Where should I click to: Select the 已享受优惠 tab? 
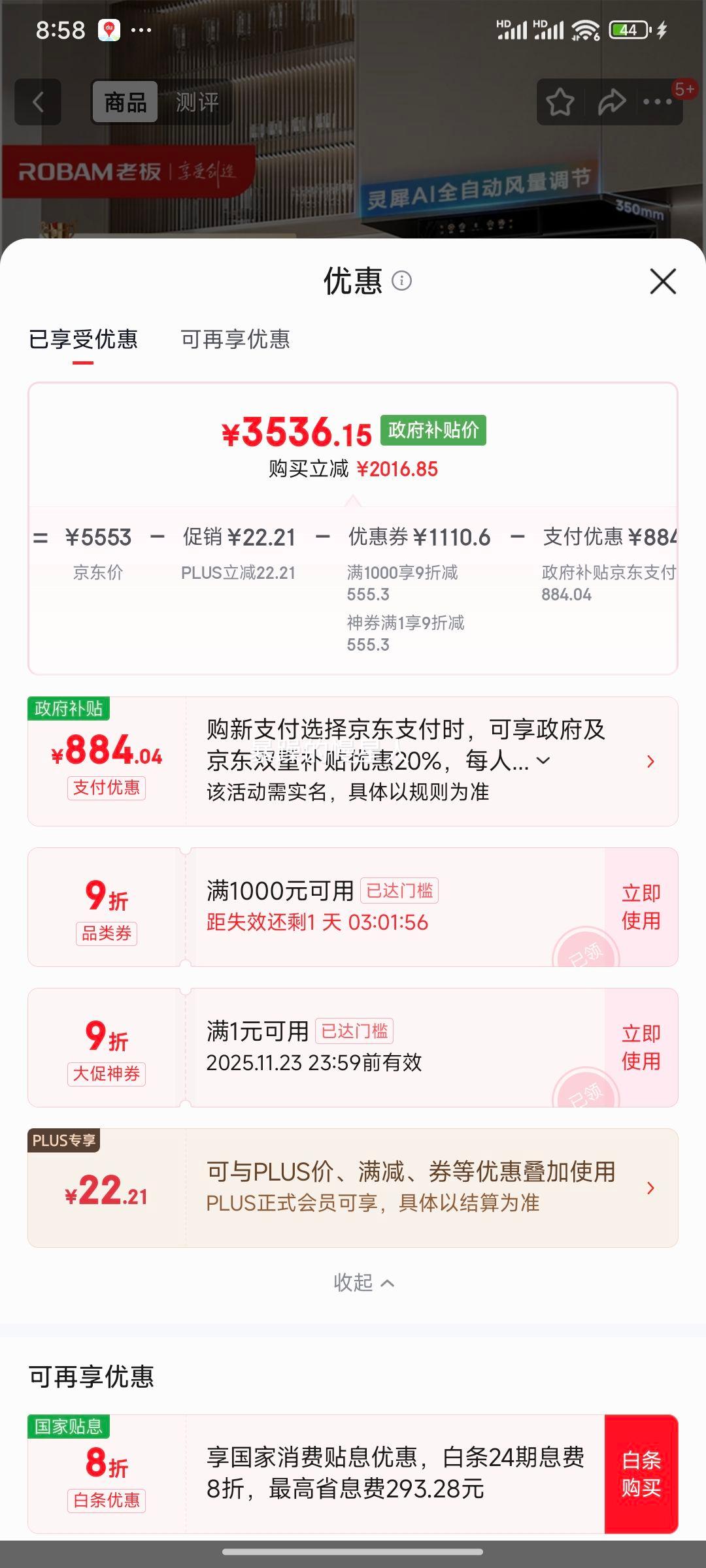(x=84, y=340)
